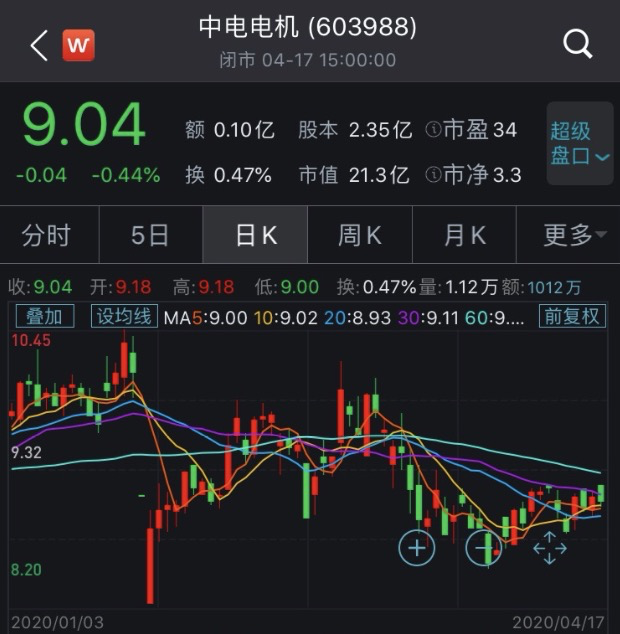
Task: Open the 设均线 moving average settings
Action: 122,317
